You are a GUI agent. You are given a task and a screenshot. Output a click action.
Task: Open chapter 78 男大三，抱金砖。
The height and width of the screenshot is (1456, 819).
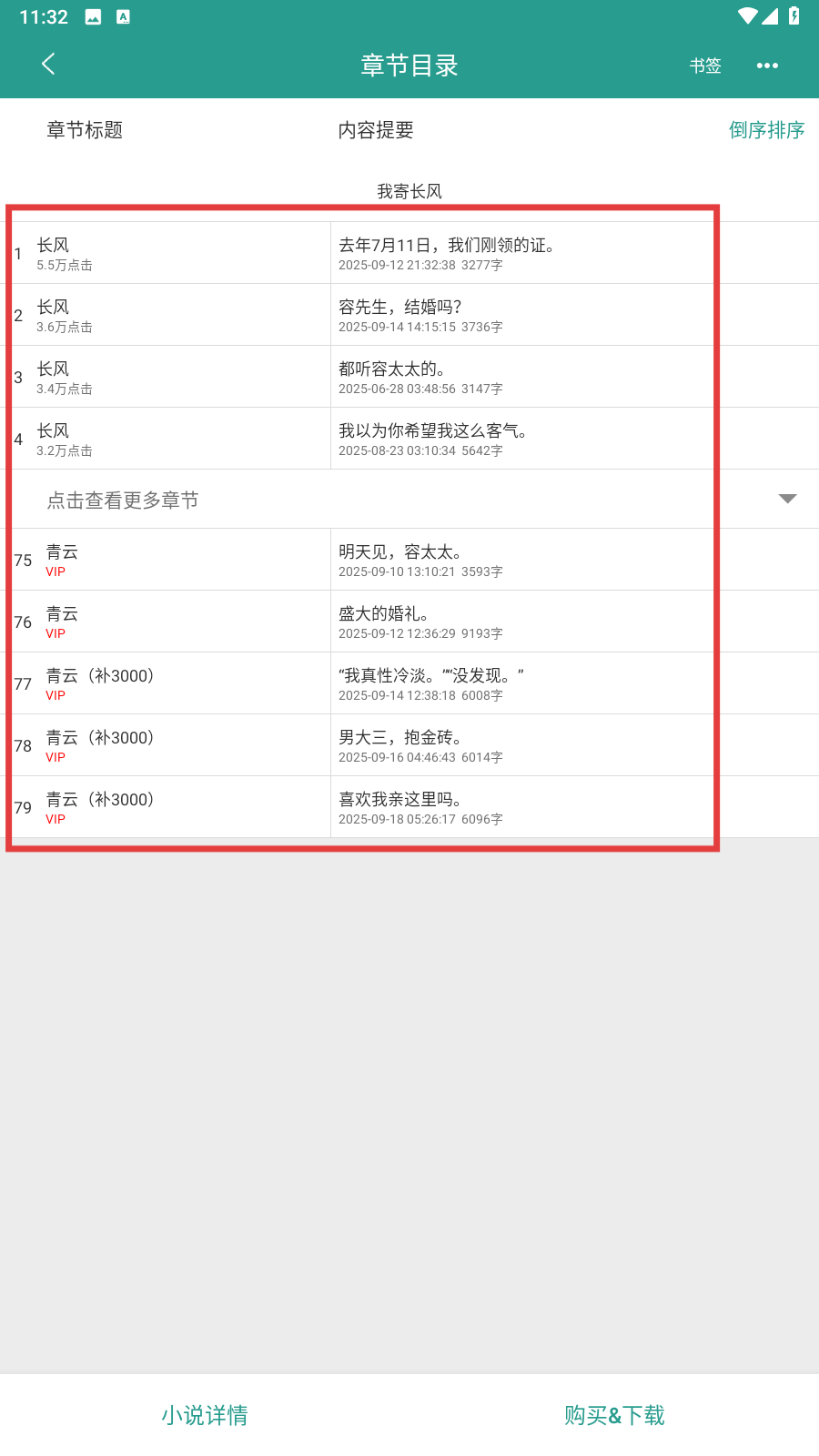[x=409, y=745]
